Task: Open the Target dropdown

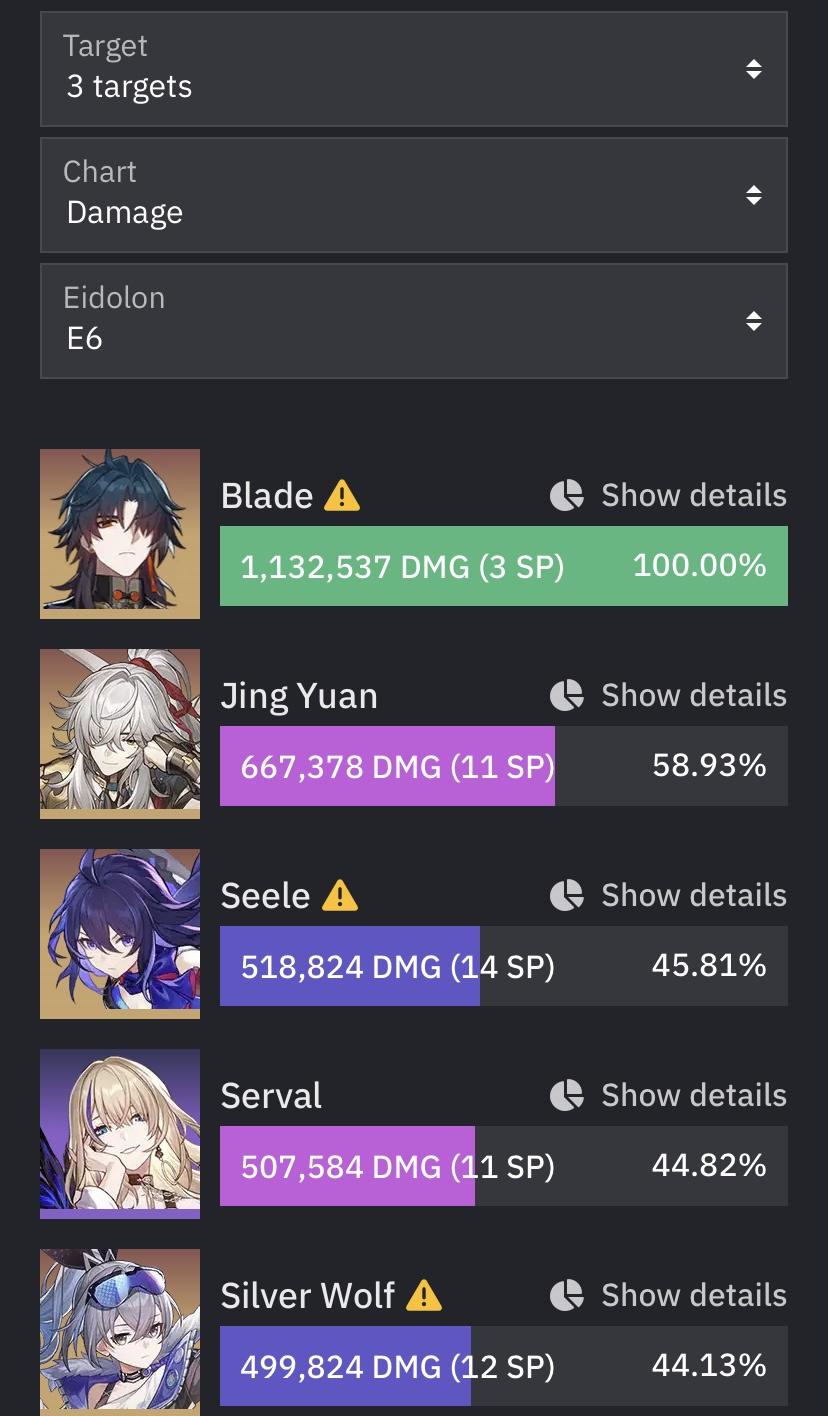Action: click(413, 69)
